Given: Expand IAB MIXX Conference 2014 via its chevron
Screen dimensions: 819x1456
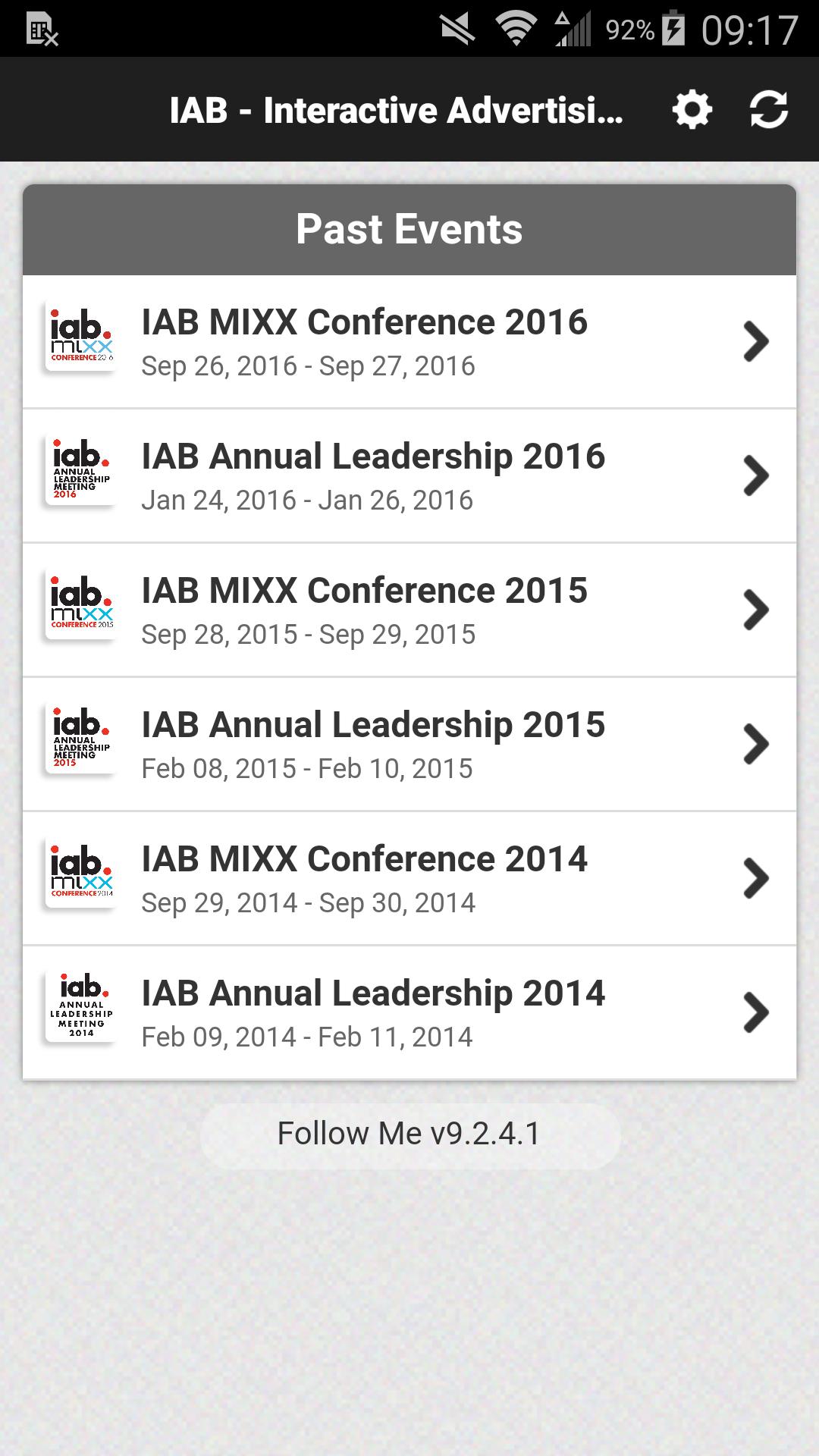Looking at the screenshot, I should point(755,878).
